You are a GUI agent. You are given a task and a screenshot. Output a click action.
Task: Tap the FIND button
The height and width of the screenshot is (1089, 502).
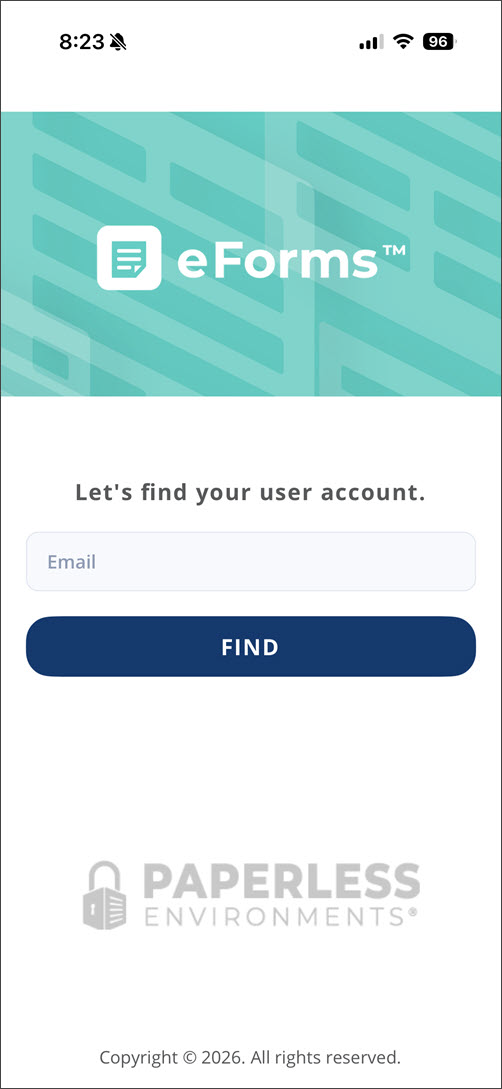point(251,647)
